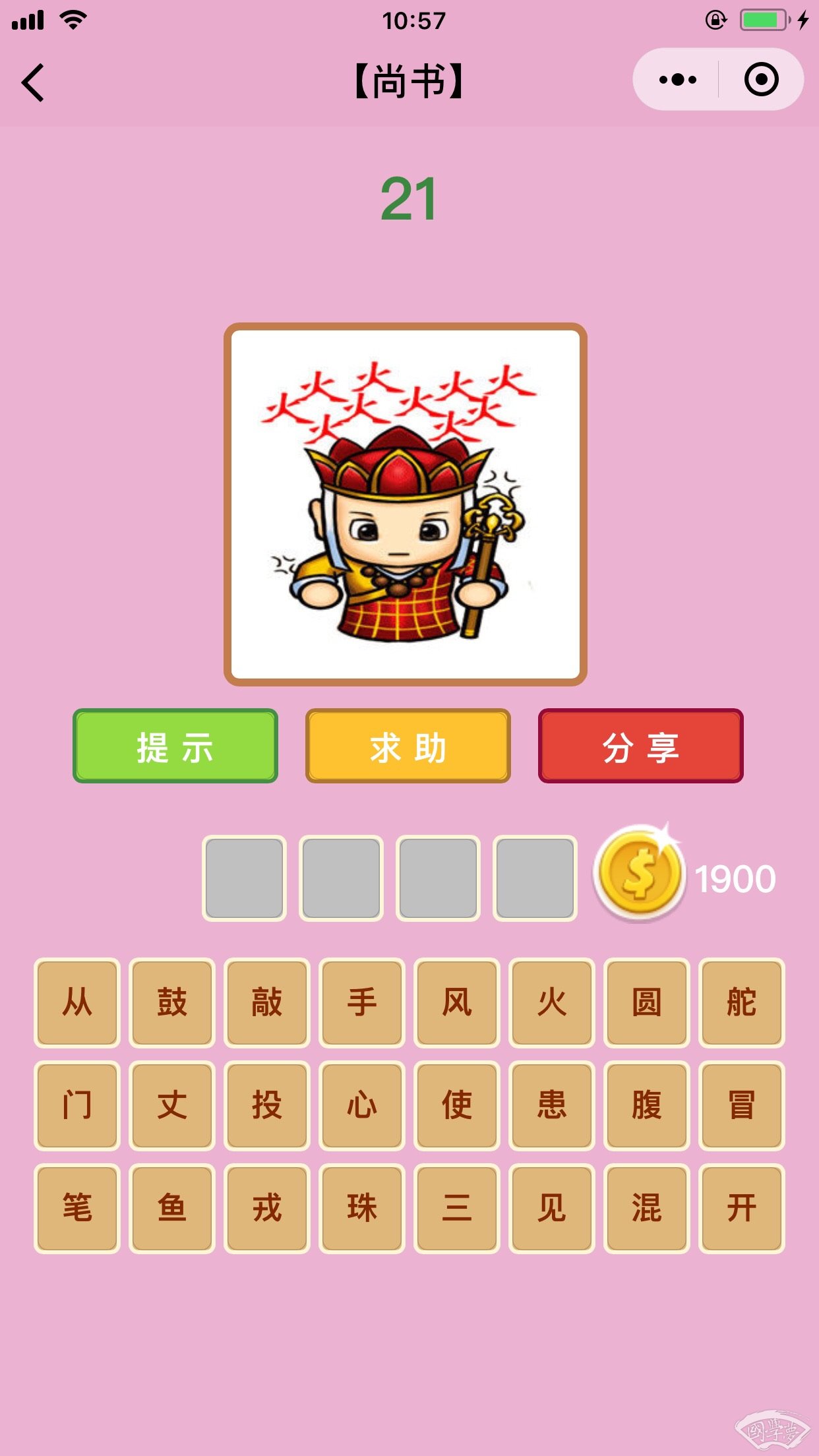Select the character 火
Image resolution: width=819 pixels, height=1456 pixels.
pos(552,1002)
